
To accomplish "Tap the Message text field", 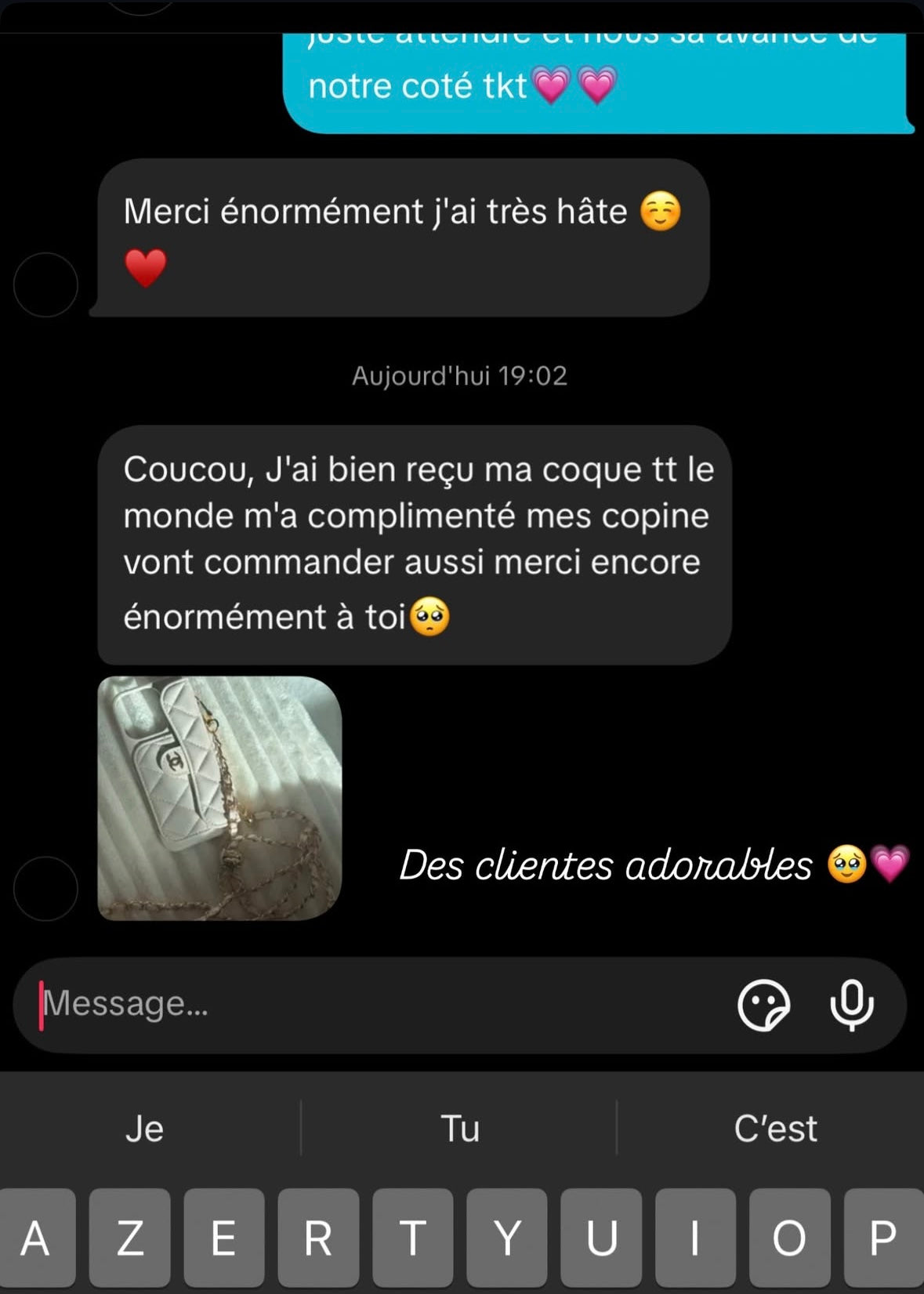I will point(376,1004).
